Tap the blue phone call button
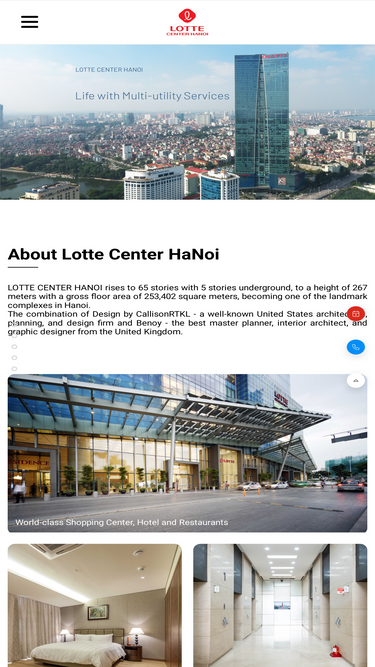This screenshot has height=667, width=375. (356, 347)
